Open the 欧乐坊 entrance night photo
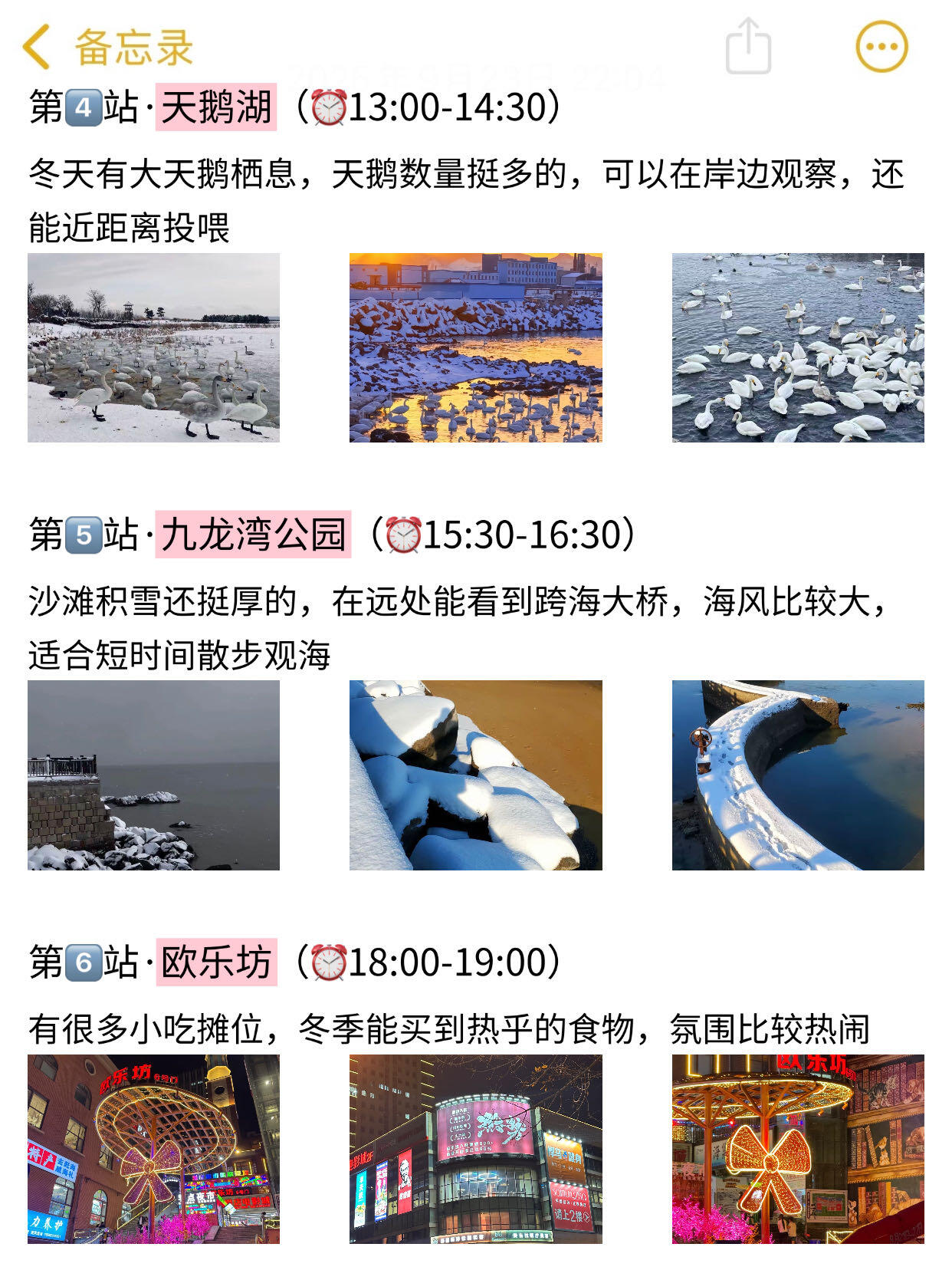952x1270 pixels. click(153, 1149)
